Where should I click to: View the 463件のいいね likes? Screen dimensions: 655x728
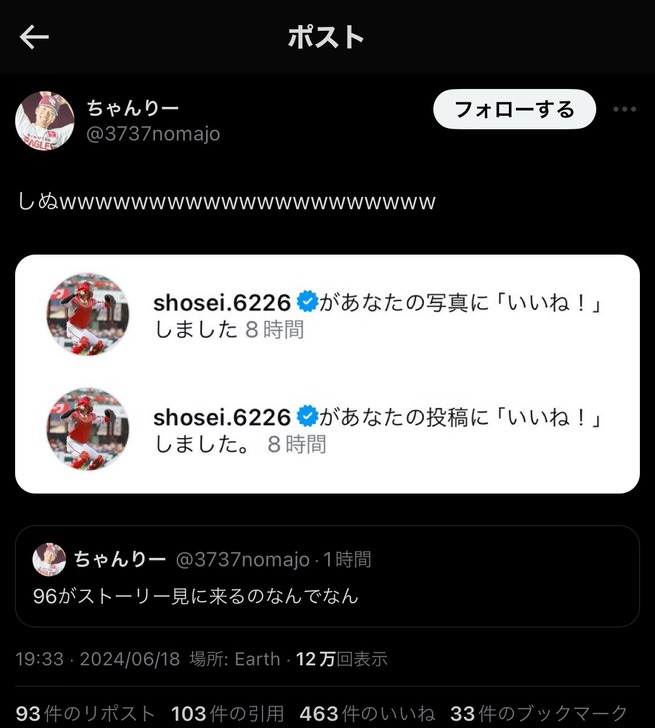pyautogui.click(x=366, y=714)
